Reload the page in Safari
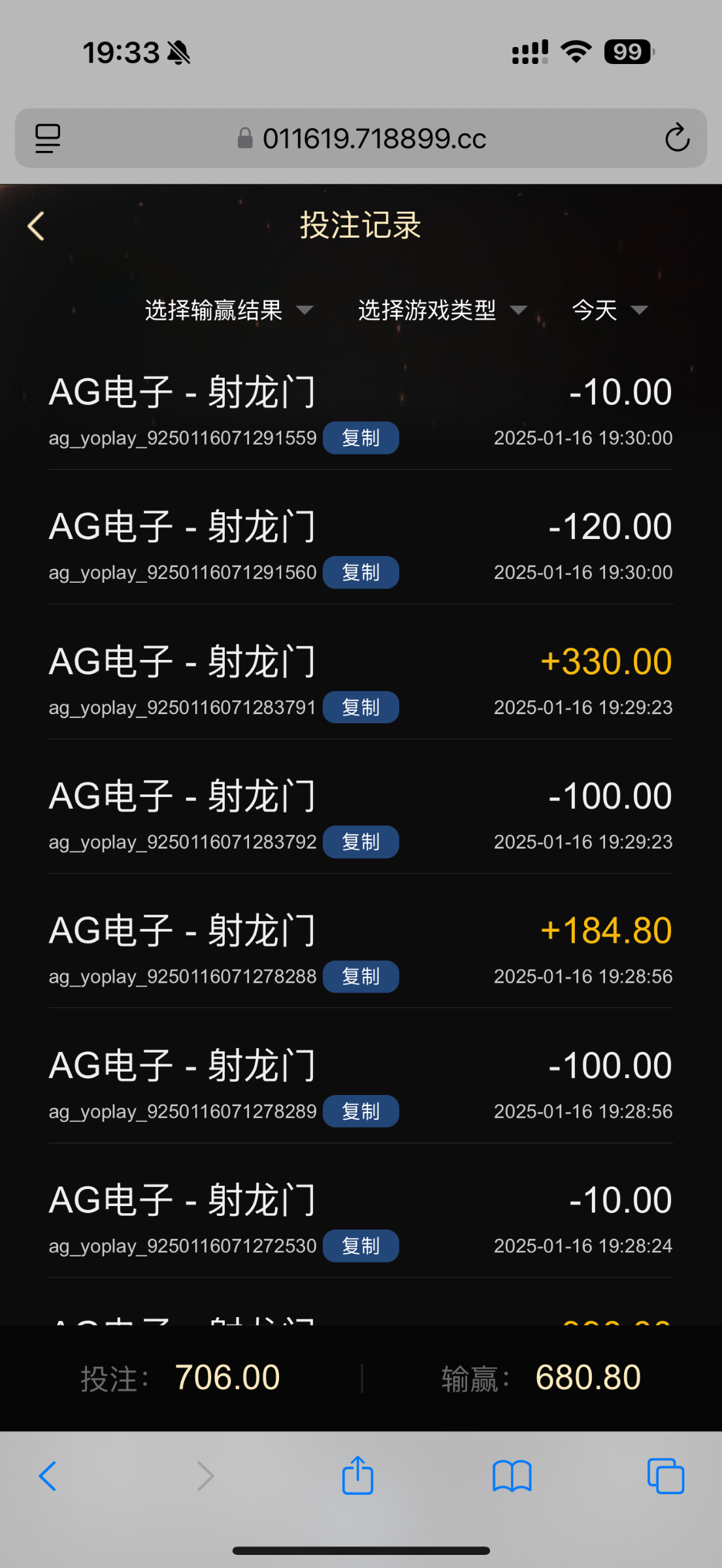This screenshot has width=722, height=1568. coord(677,138)
